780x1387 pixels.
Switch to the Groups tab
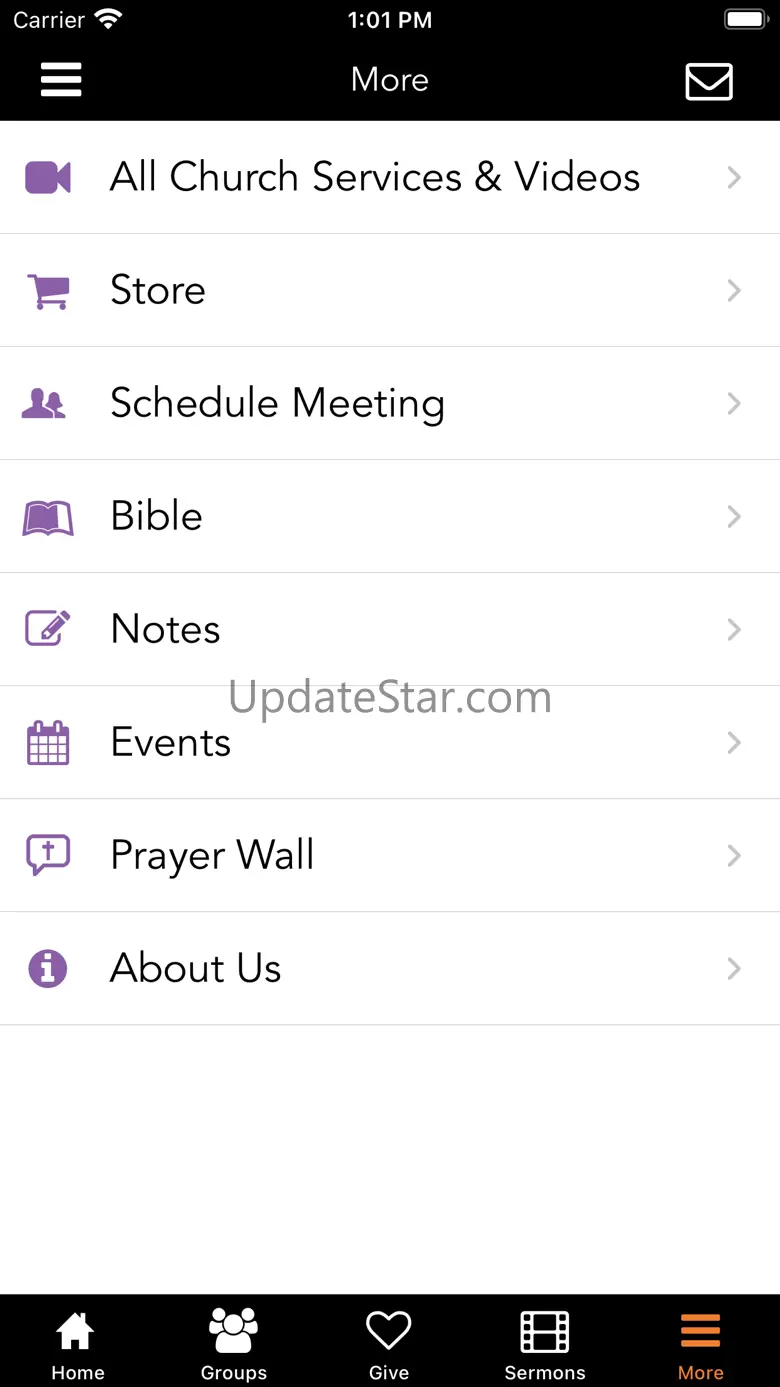pyautogui.click(x=233, y=1344)
